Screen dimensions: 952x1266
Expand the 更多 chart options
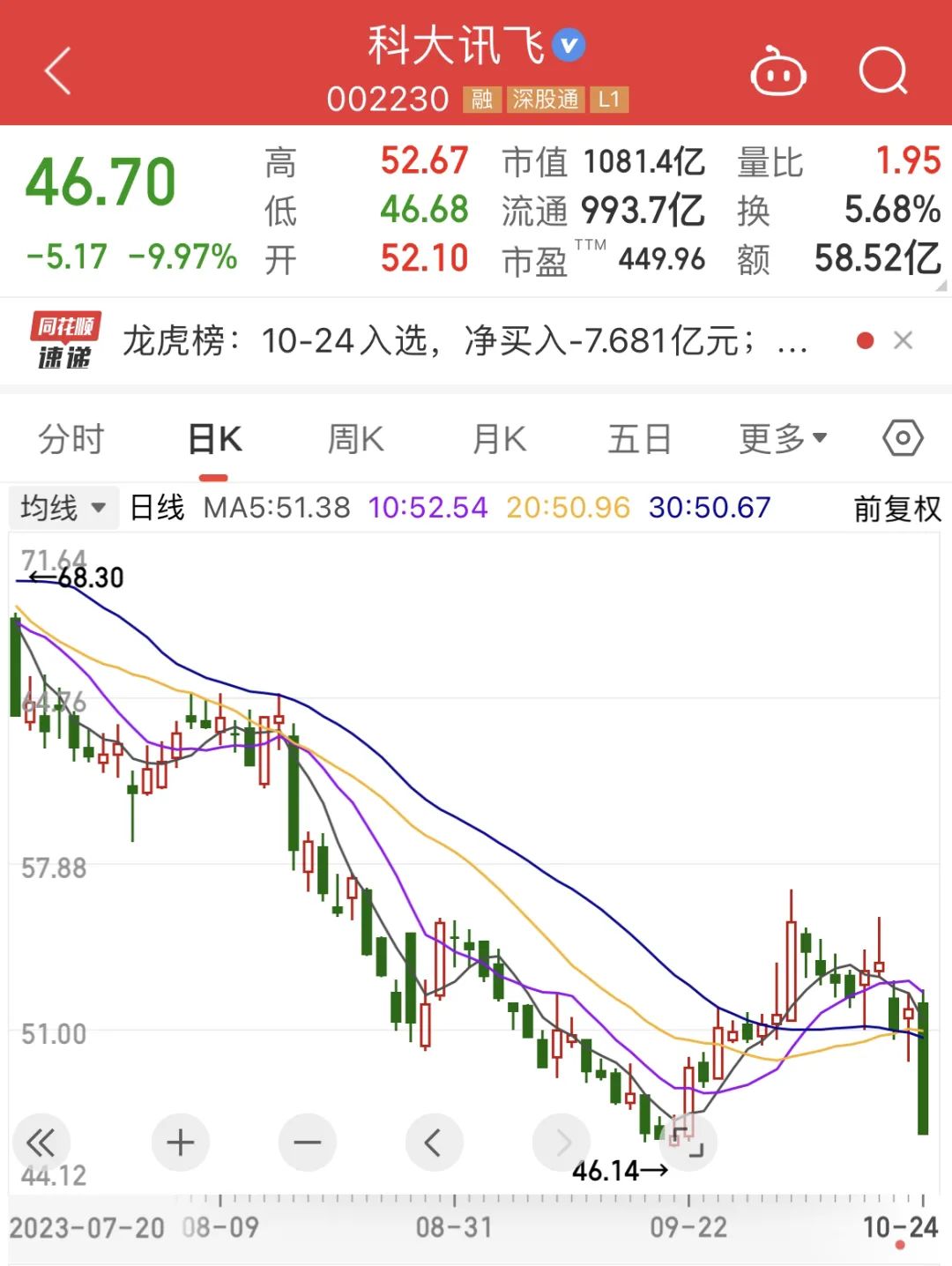783,439
